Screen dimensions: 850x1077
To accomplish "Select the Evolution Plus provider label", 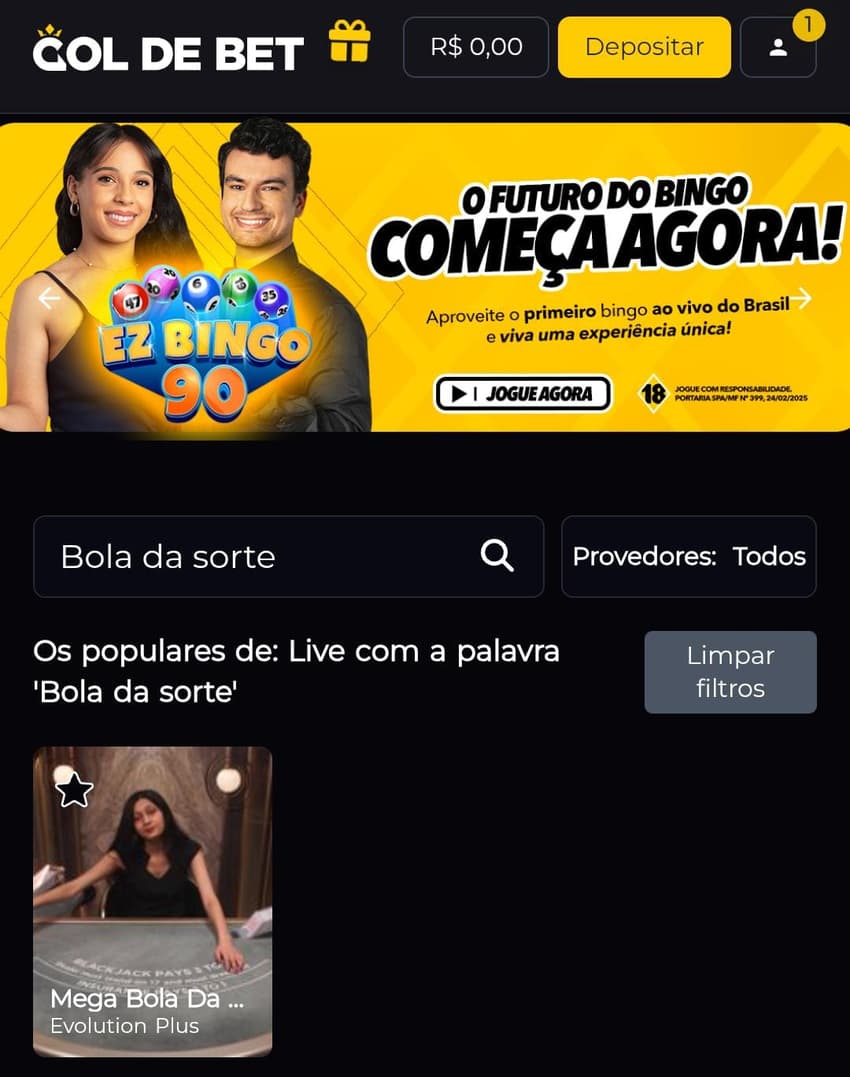I will click(126, 1026).
